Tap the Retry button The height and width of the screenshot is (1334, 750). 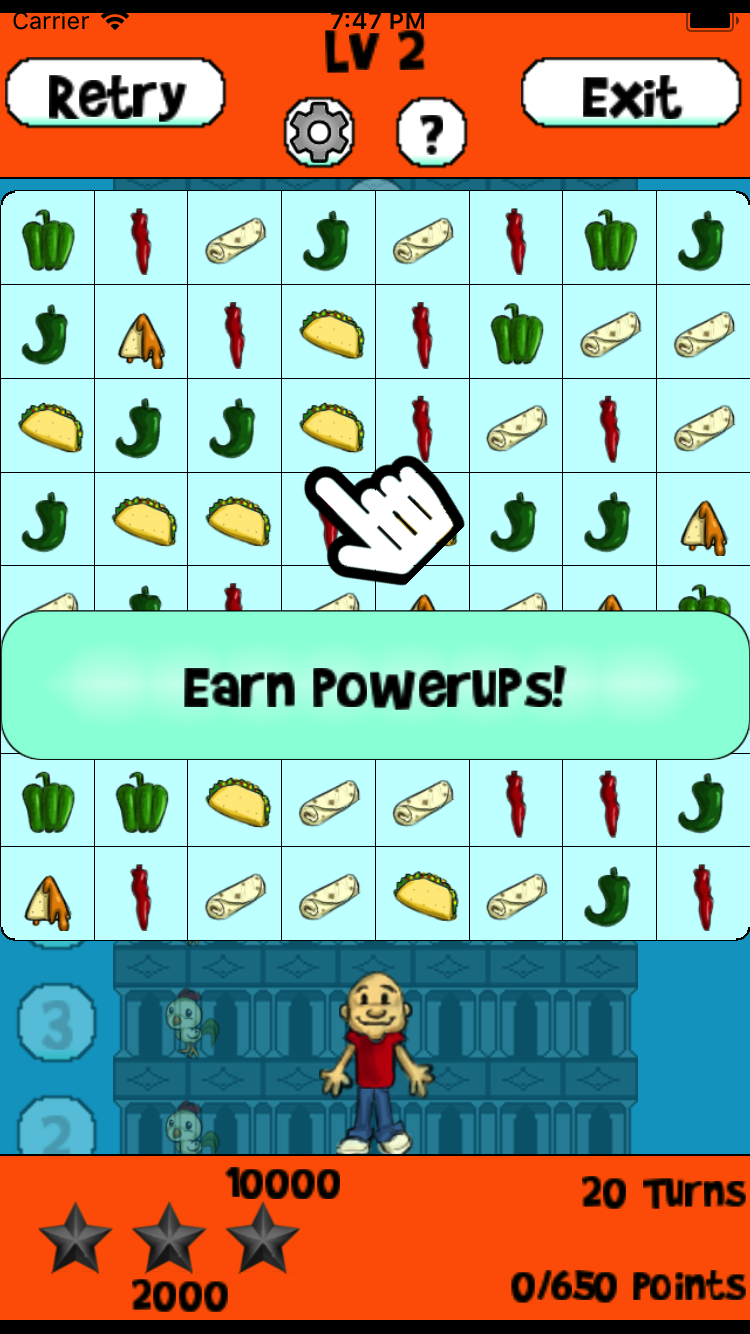coord(115,95)
